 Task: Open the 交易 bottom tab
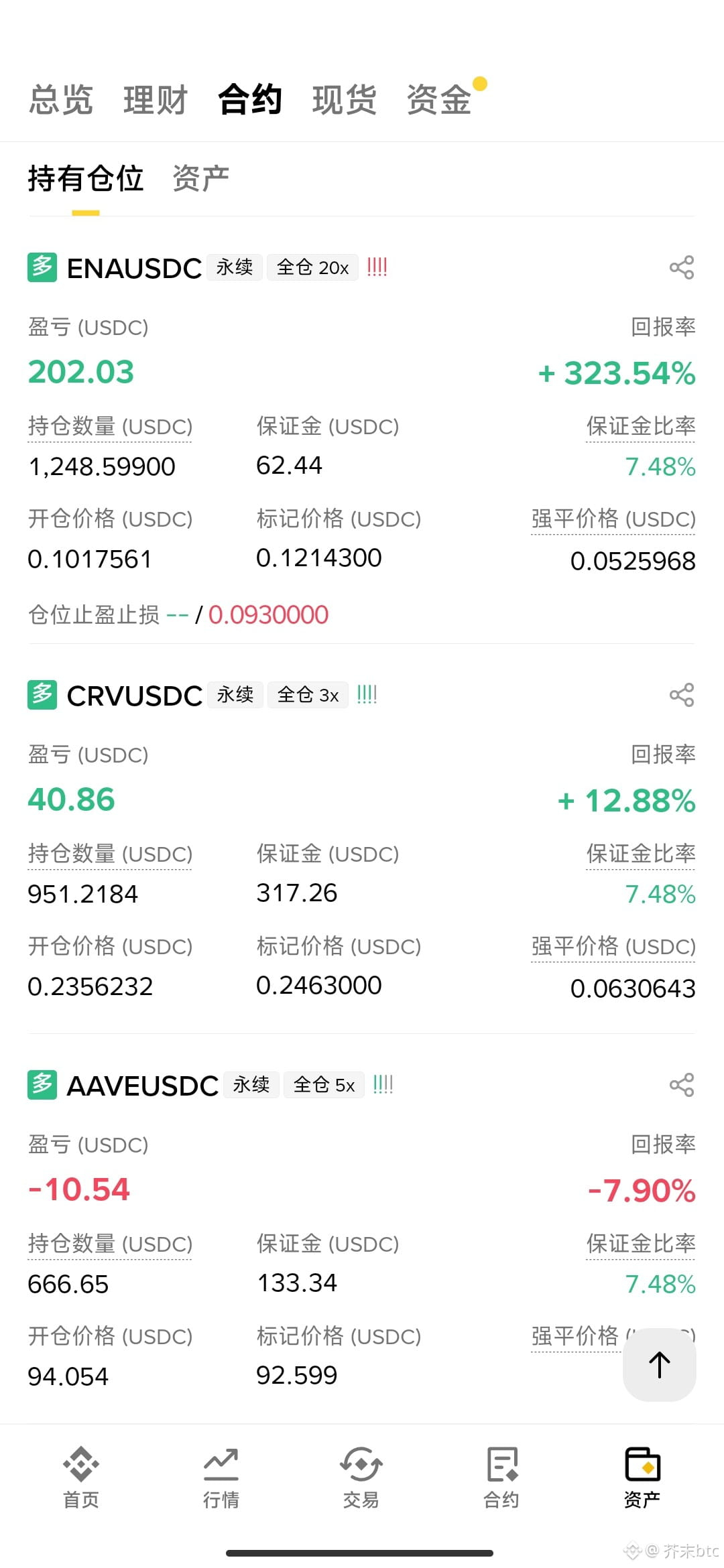361,1478
